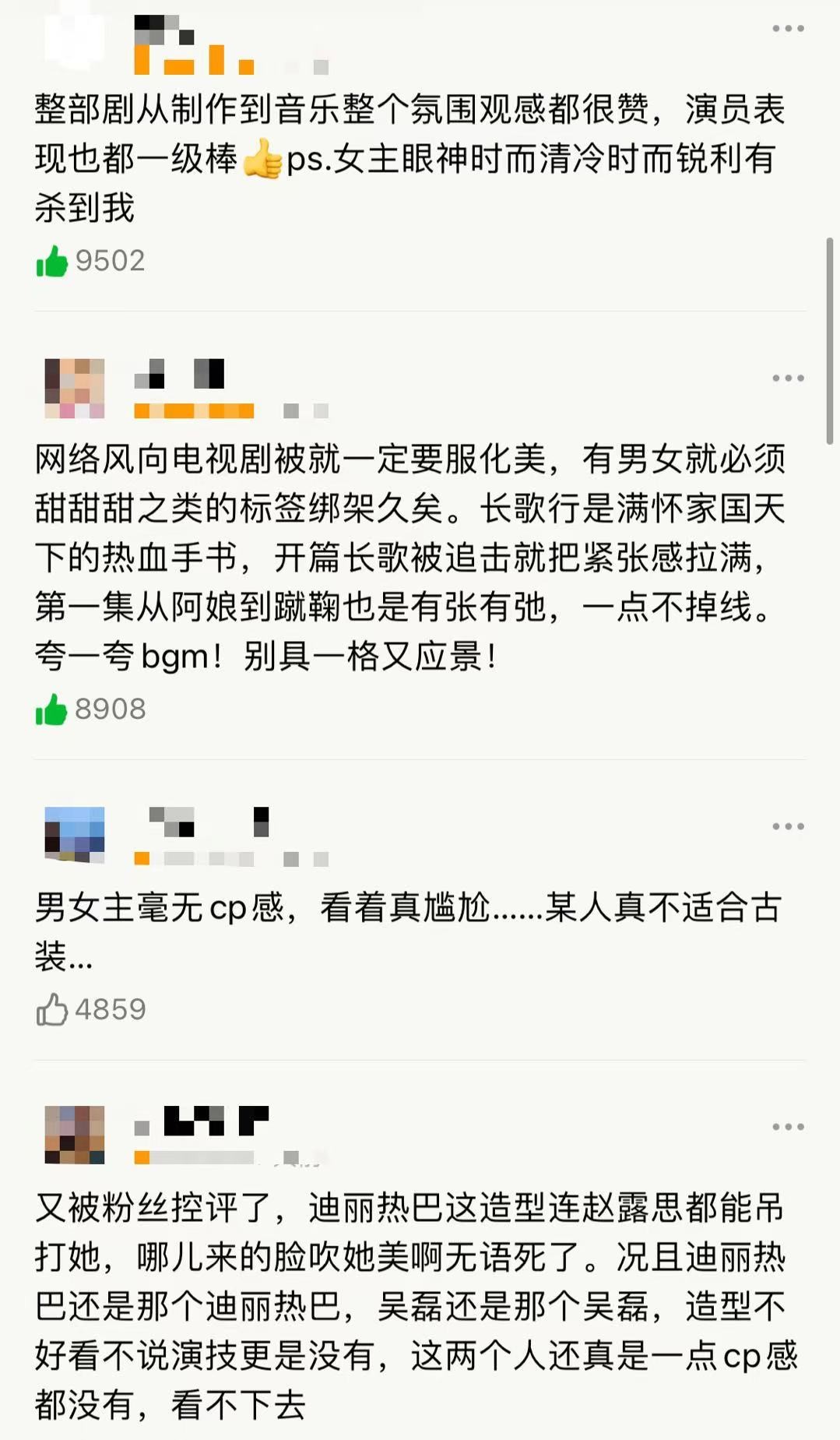840x1440 pixels.
Task: Open the more options menu on the first comment
Action: tap(788, 28)
